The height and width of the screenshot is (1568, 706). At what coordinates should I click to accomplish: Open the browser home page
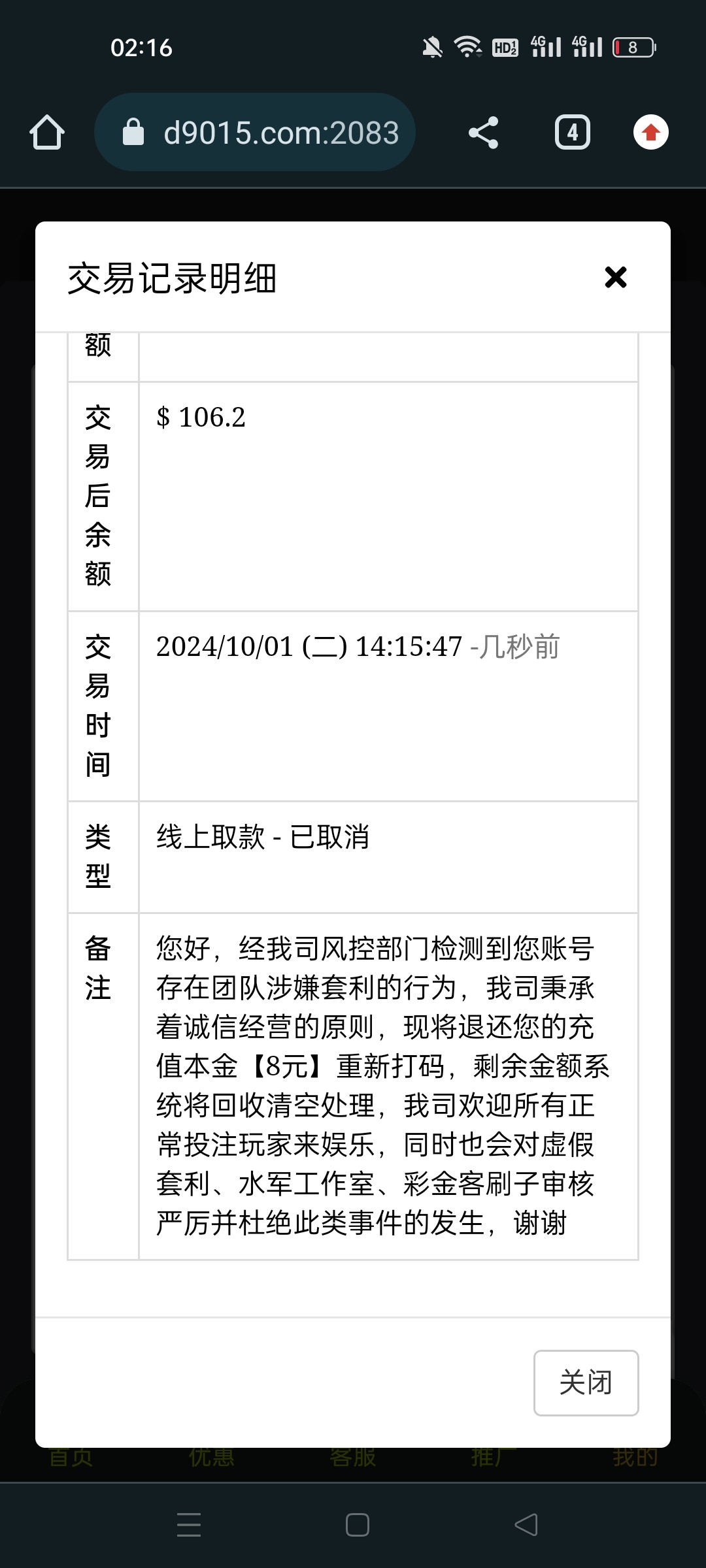click(47, 133)
